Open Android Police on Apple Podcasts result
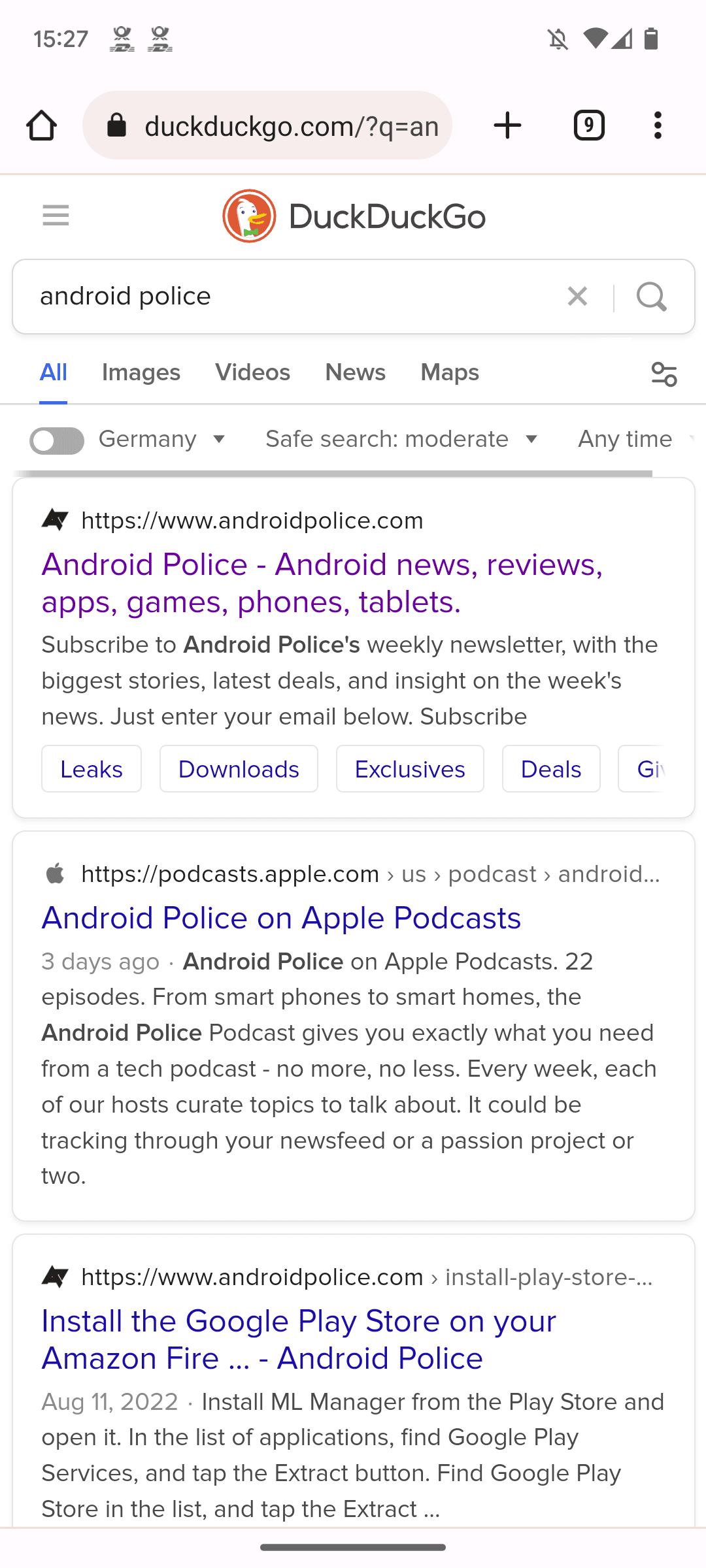This screenshot has height=1568, width=706. point(281,918)
